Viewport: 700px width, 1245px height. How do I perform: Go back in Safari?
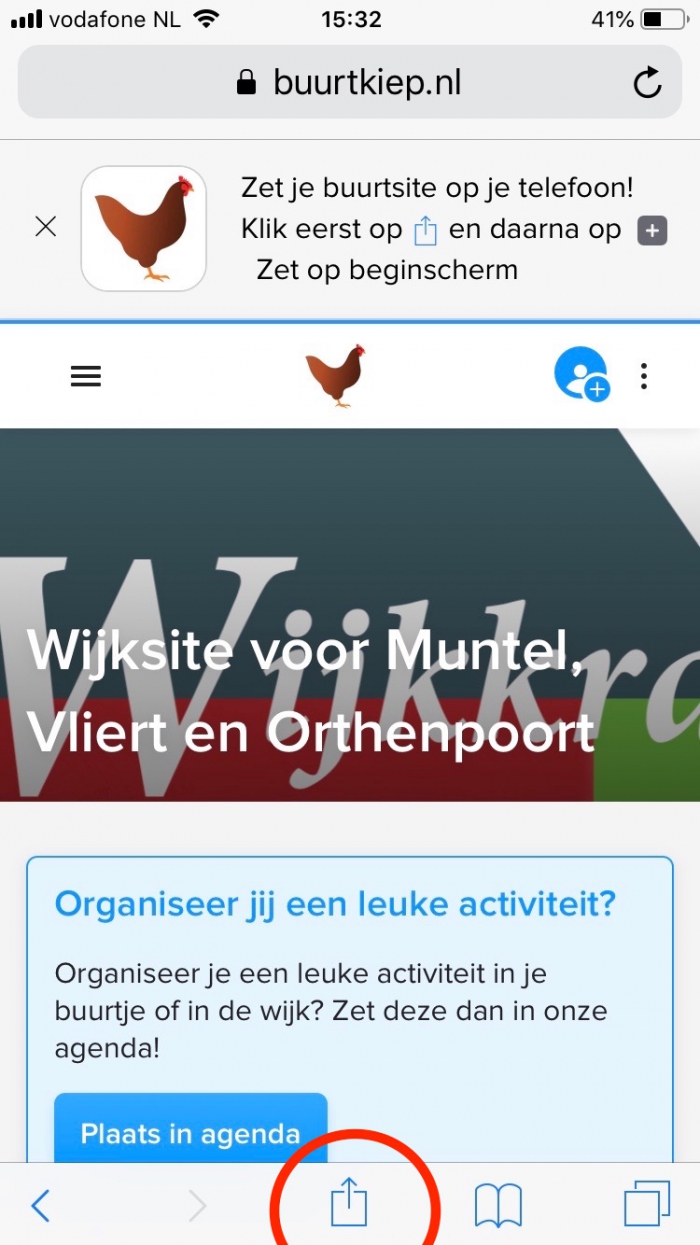[40, 1206]
